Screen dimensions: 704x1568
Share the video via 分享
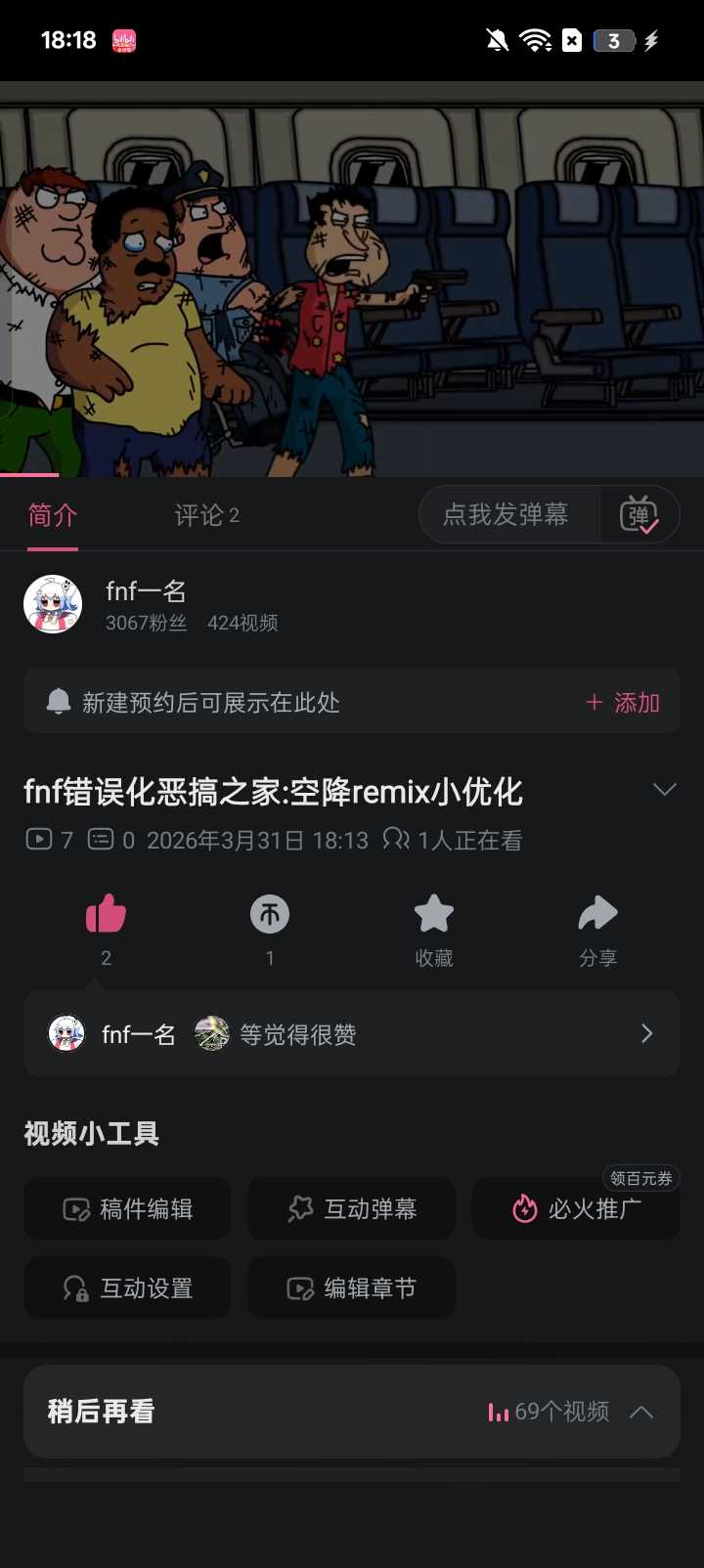coord(597,916)
